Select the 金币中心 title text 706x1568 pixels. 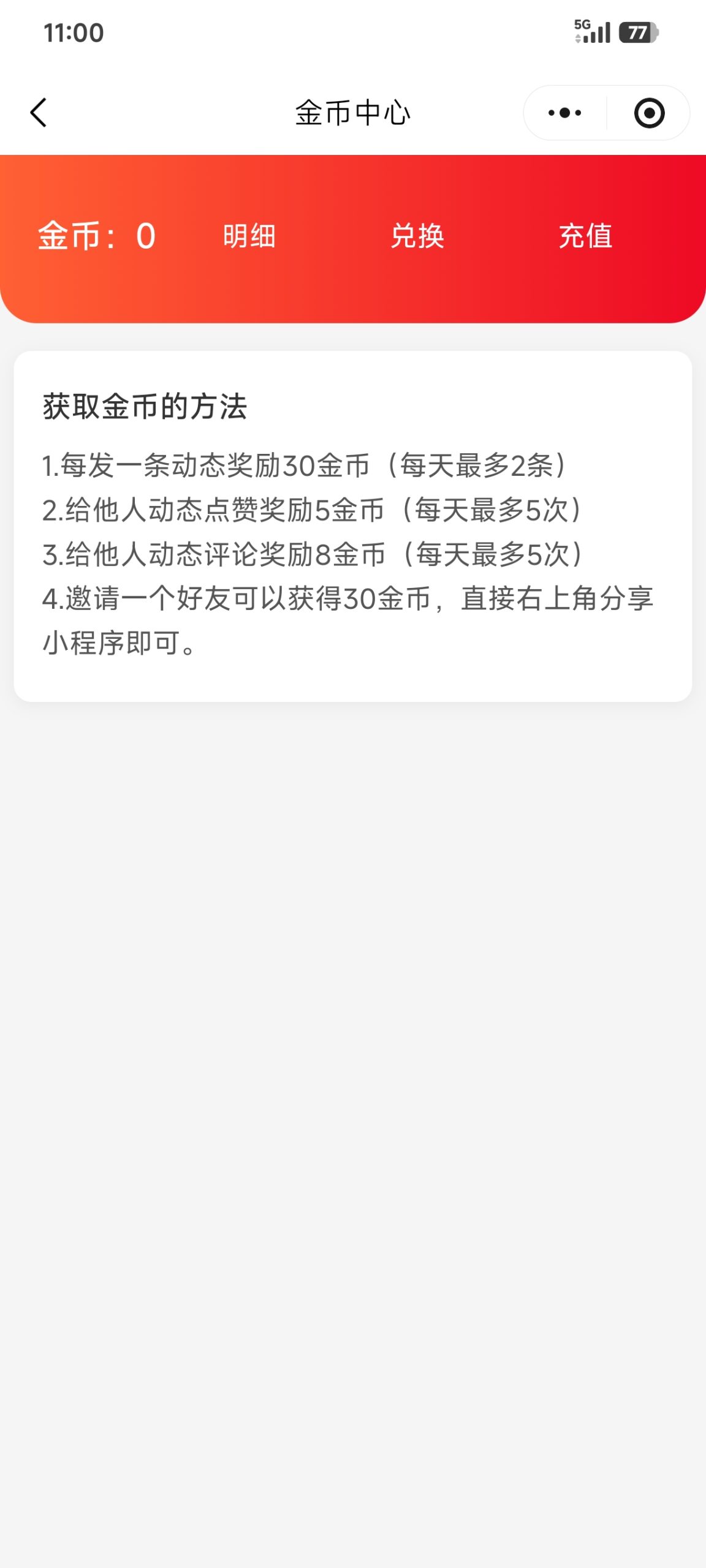click(x=353, y=112)
